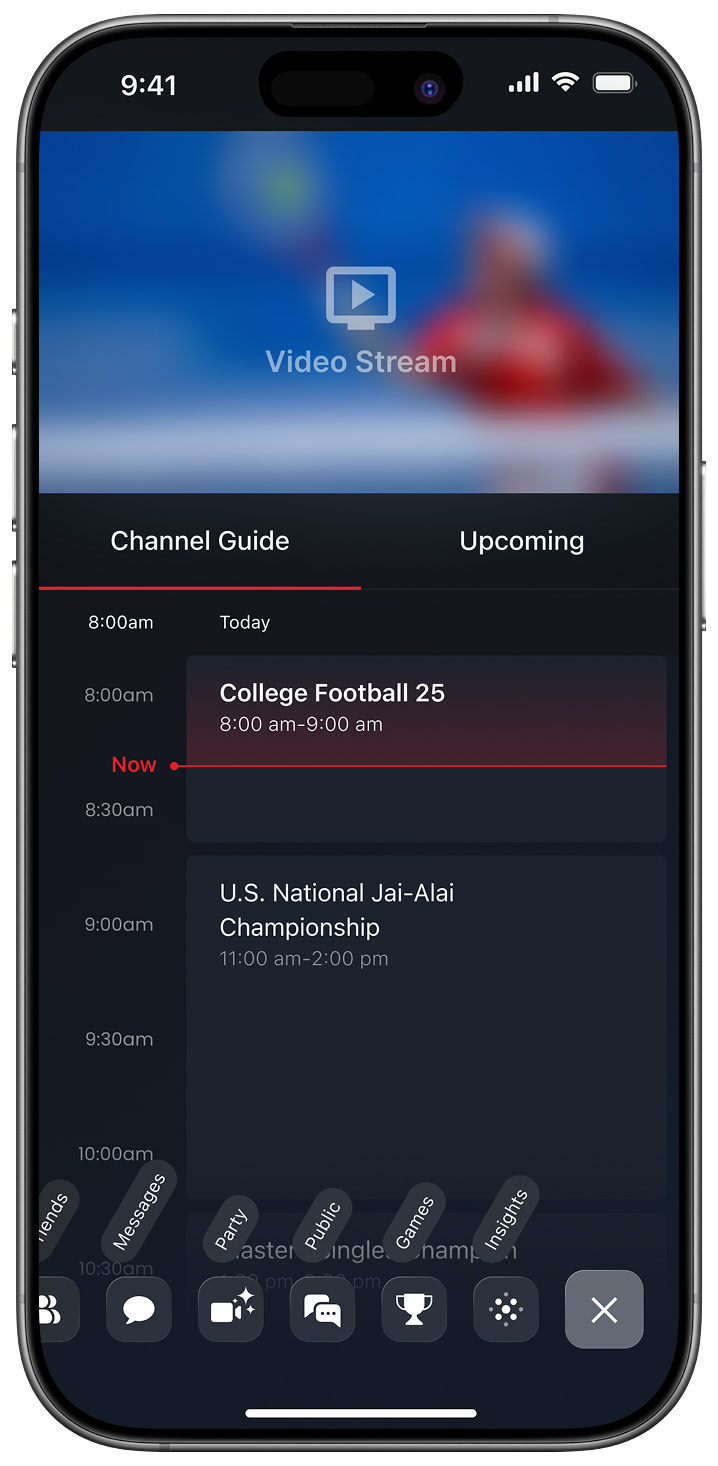This screenshot has height=1466, width=718.
Task: Open the Games trophy icon
Action: (x=414, y=1309)
